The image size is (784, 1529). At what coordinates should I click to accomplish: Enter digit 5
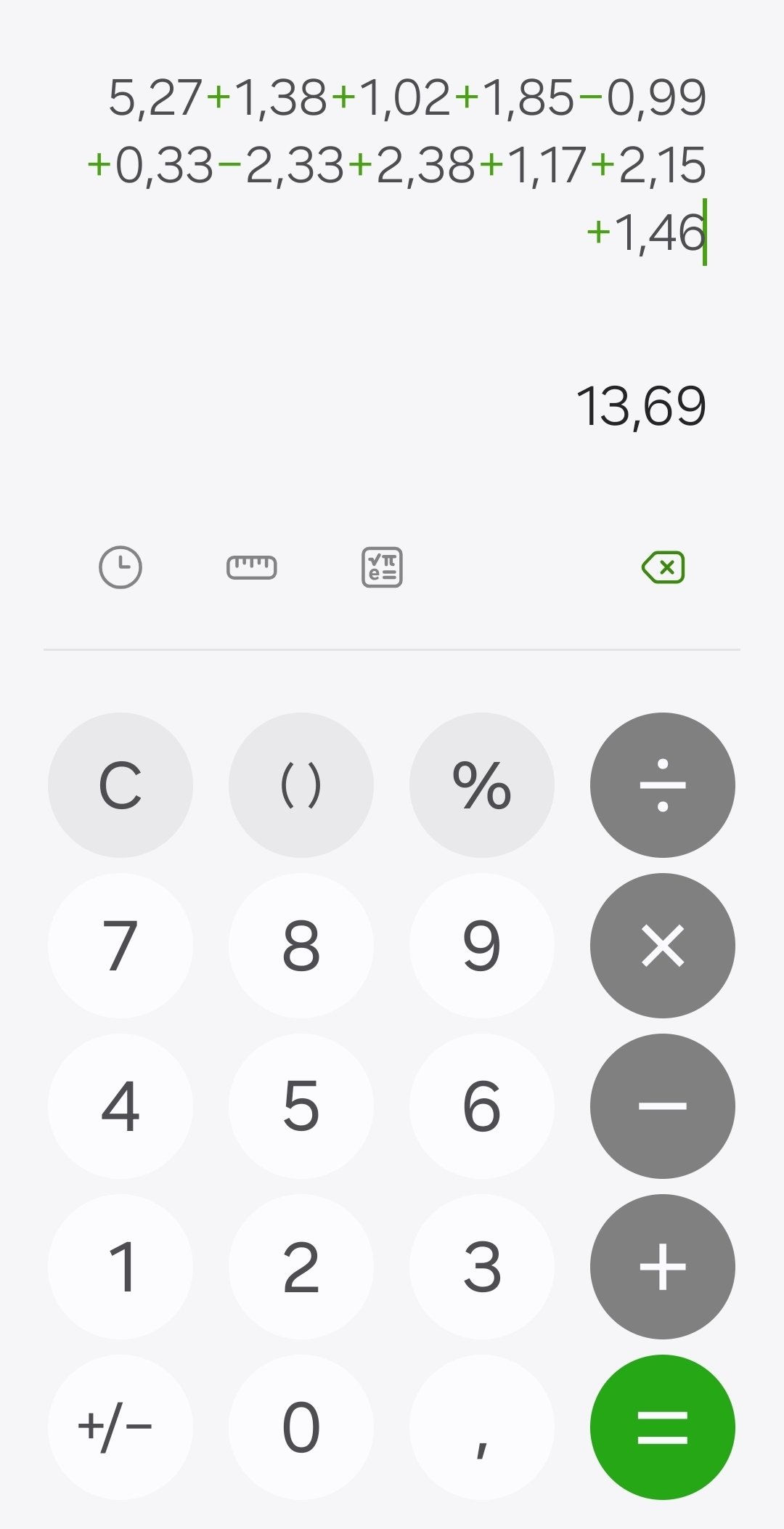point(301,1106)
